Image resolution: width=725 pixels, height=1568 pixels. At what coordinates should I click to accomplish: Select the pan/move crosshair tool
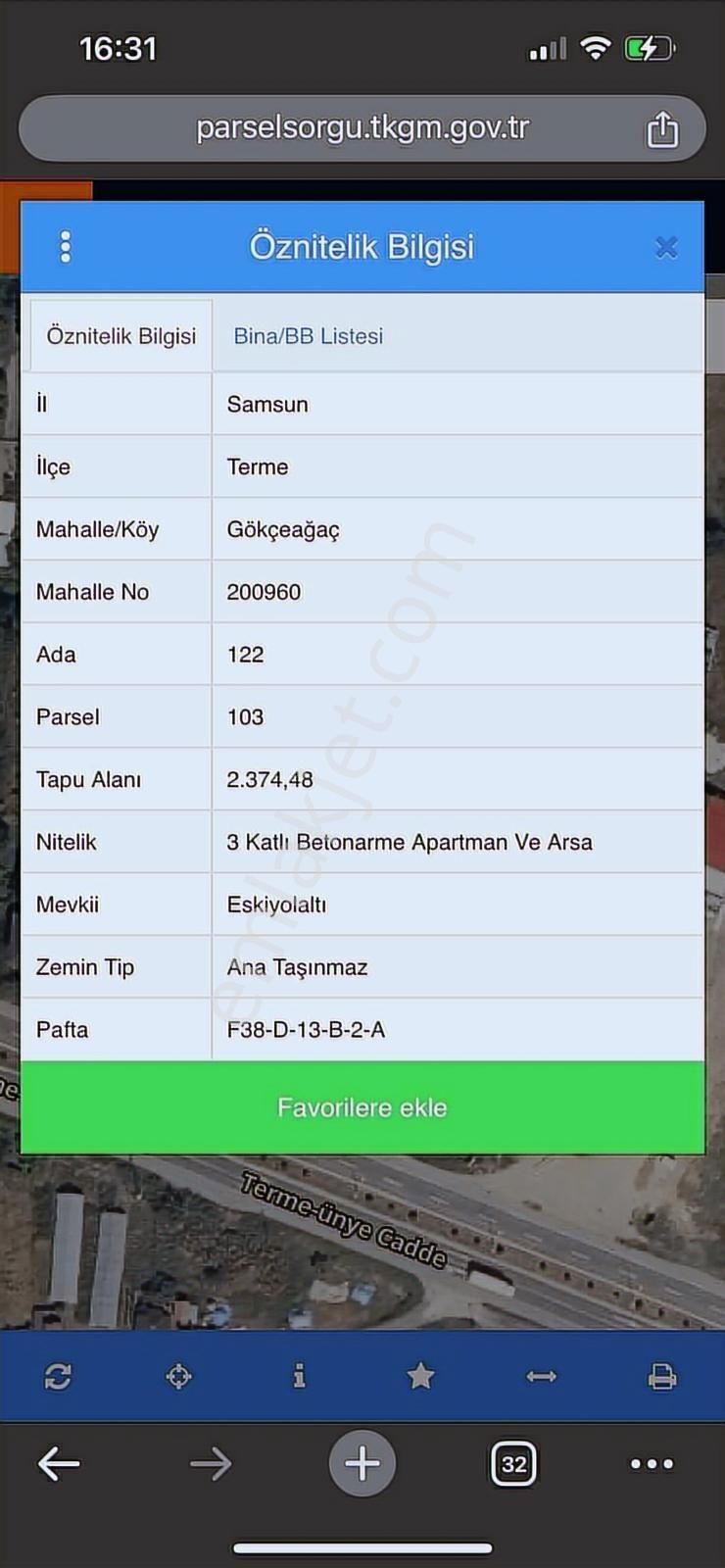pos(178,1375)
